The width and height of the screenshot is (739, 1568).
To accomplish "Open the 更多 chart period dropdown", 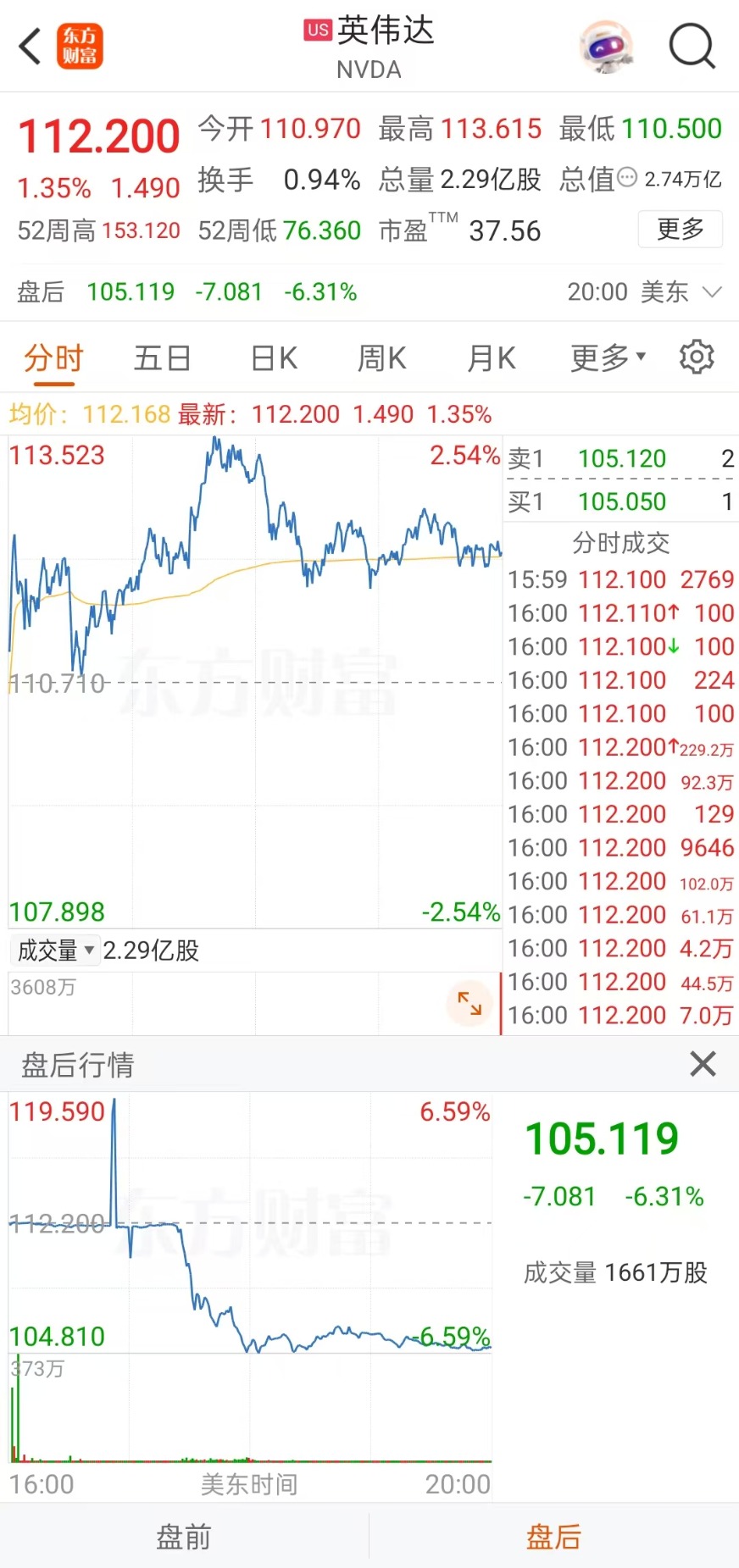I will [x=608, y=358].
